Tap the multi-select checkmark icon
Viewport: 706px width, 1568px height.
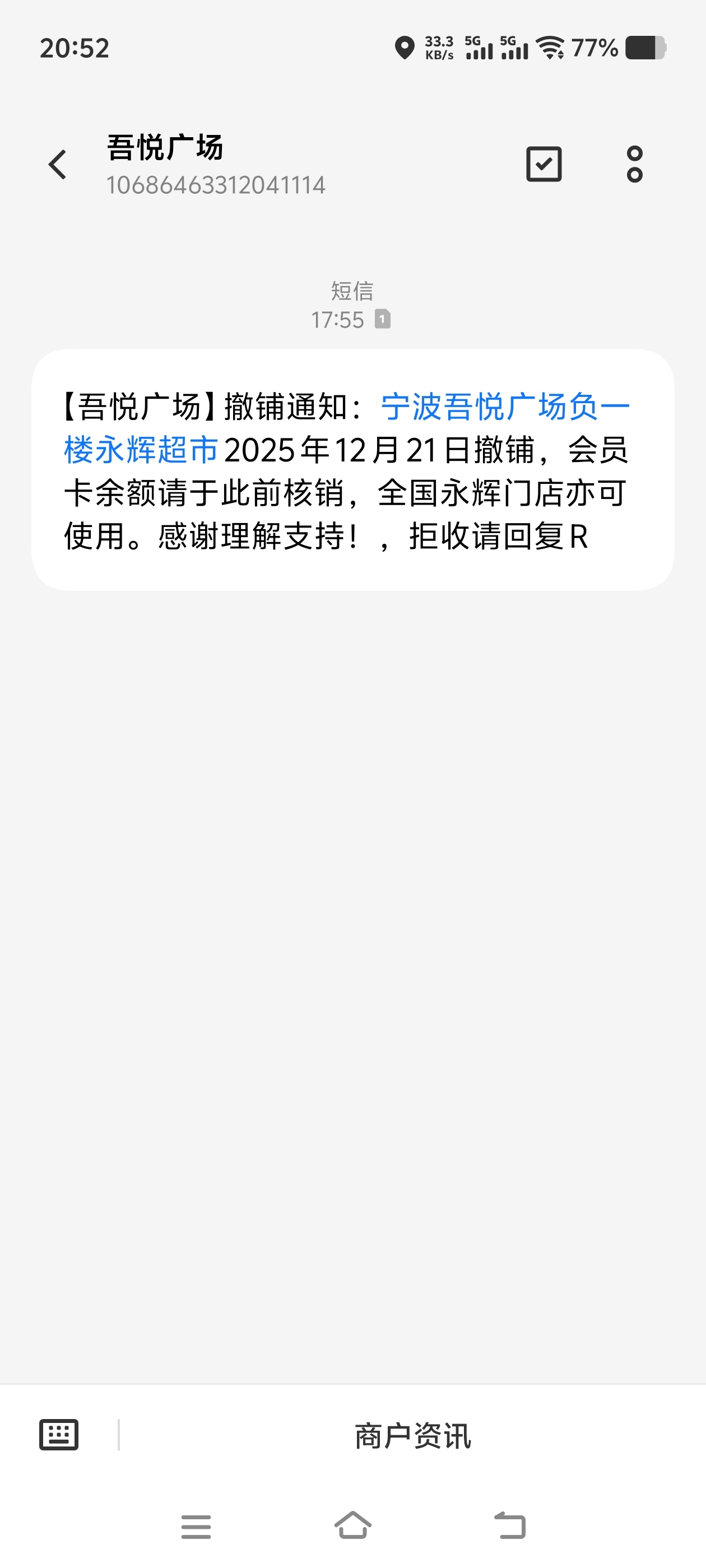(x=544, y=164)
